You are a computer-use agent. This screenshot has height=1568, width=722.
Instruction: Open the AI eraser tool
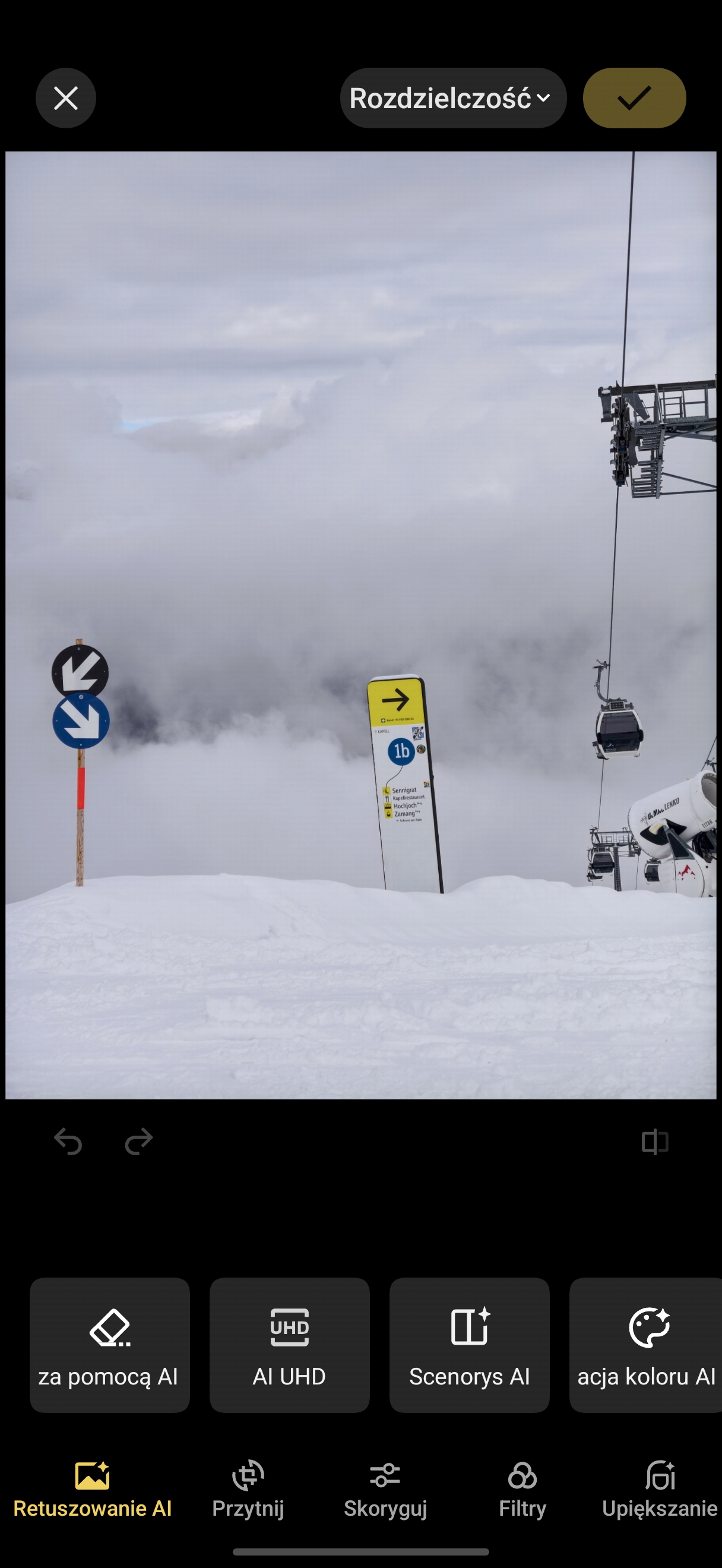pyautogui.click(x=109, y=1345)
